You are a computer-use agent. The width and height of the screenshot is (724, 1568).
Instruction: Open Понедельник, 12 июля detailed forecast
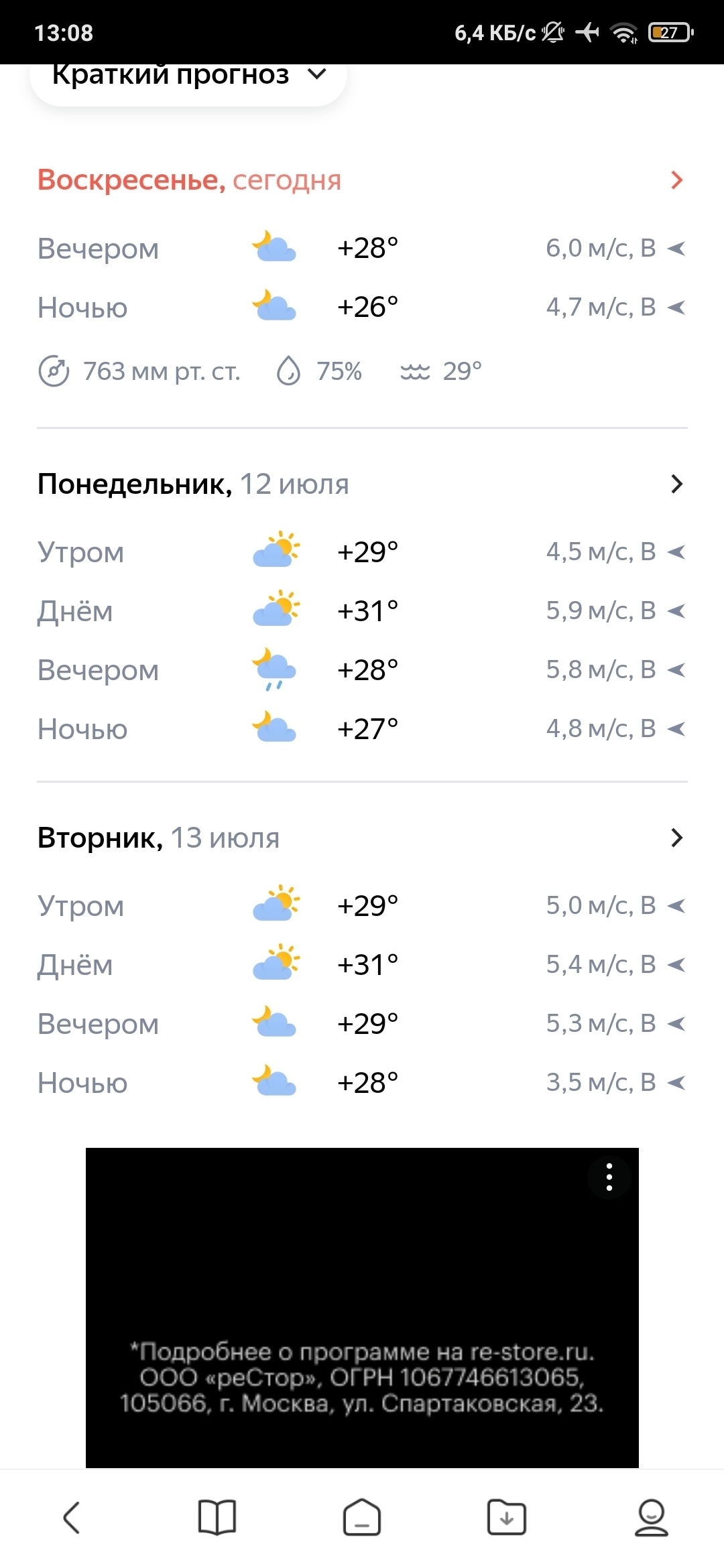point(676,484)
